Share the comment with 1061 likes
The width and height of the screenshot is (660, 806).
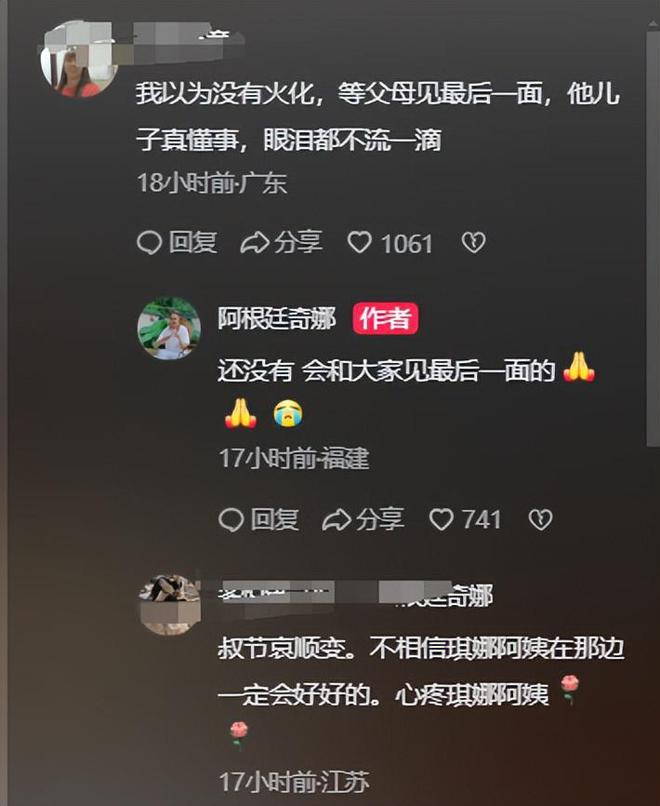click(282, 242)
